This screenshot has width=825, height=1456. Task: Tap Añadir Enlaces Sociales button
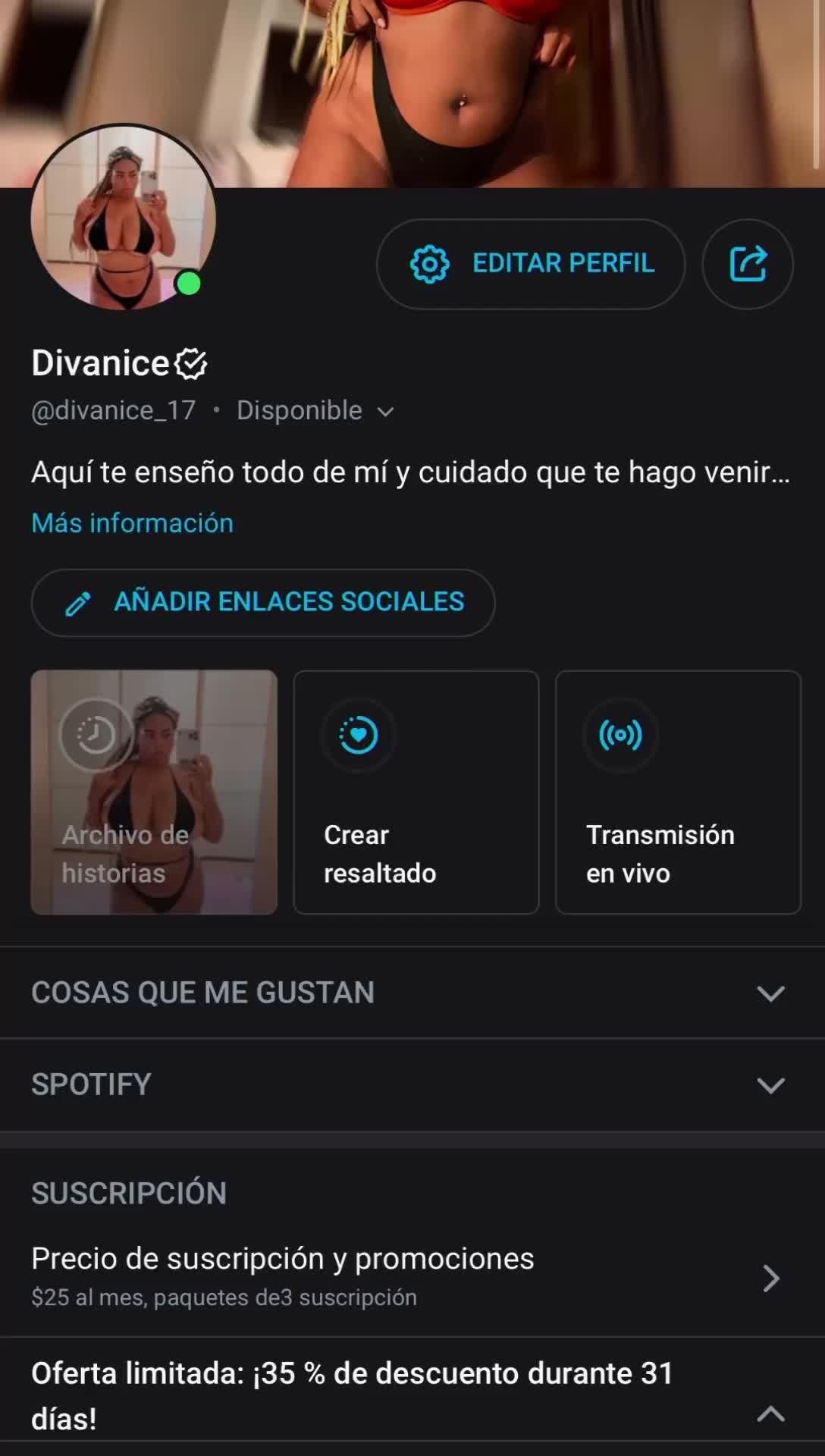(x=263, y=602)
